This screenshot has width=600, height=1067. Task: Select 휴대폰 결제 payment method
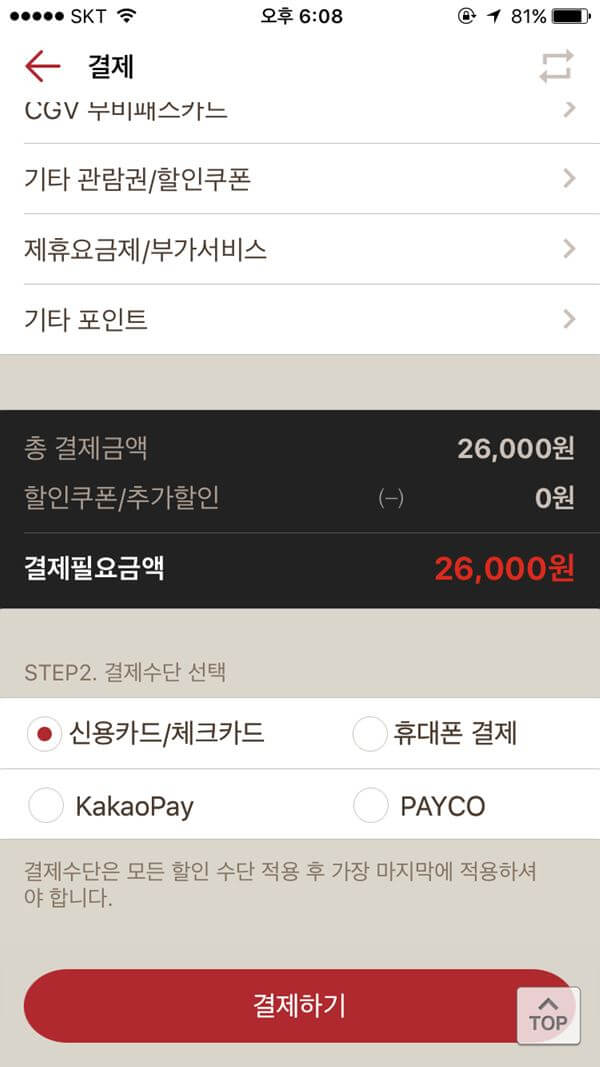coord(370,734)
